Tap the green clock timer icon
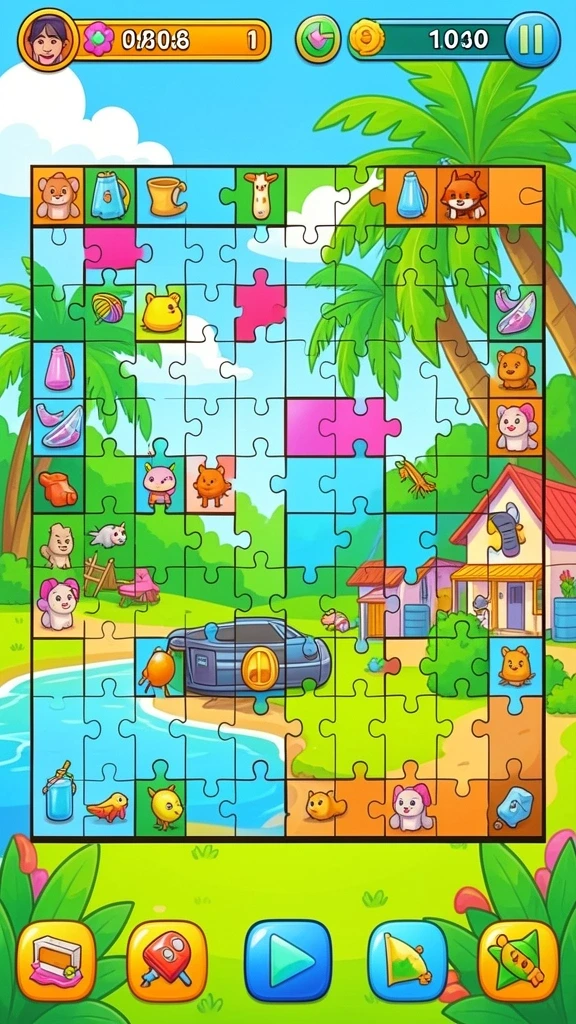The width and height of the screenshot is (576, 1024). [x=318, y=39]
